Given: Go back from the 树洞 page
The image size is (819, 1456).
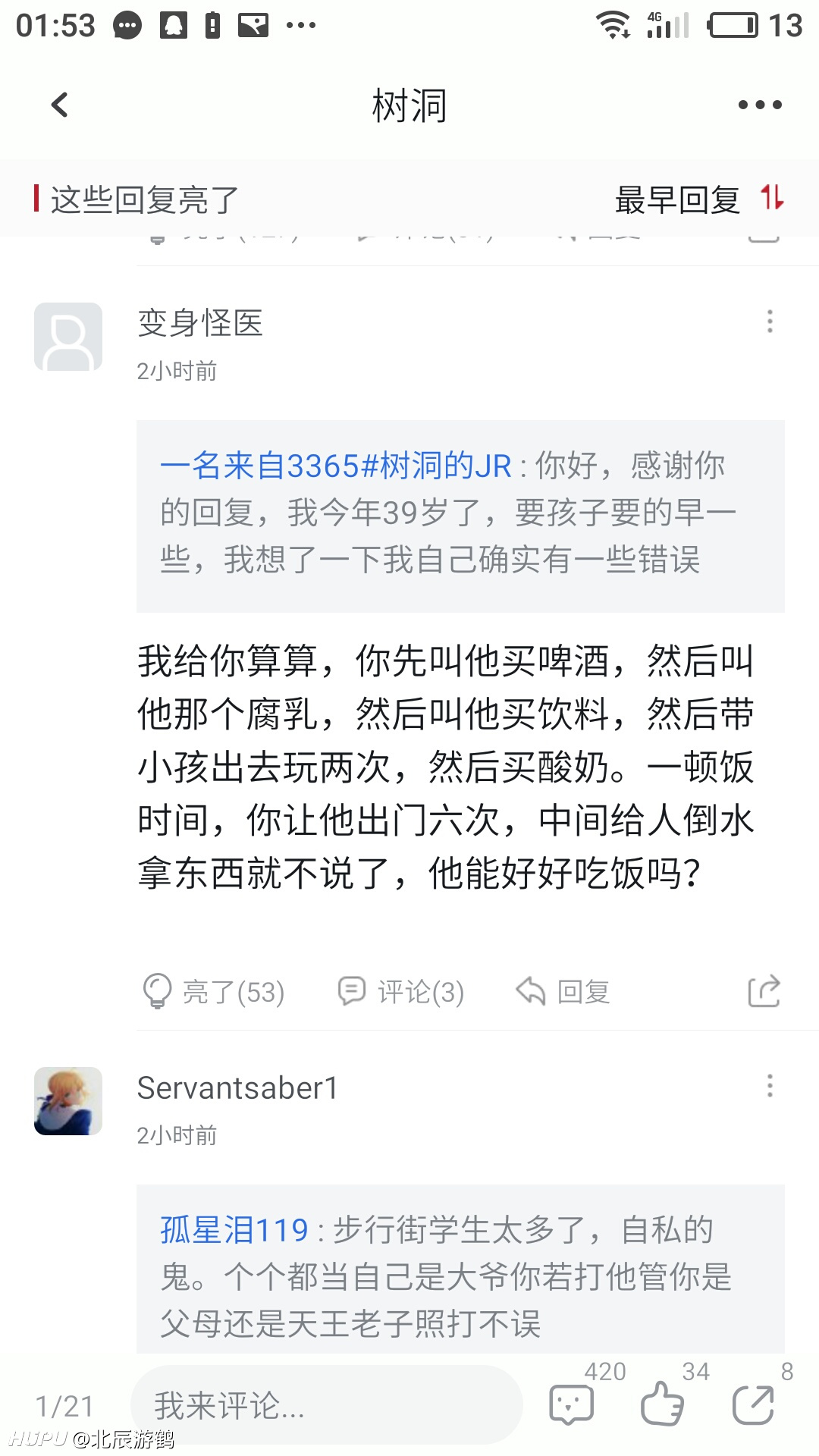Looking at the screenshot, I should (x=60, y=105).
